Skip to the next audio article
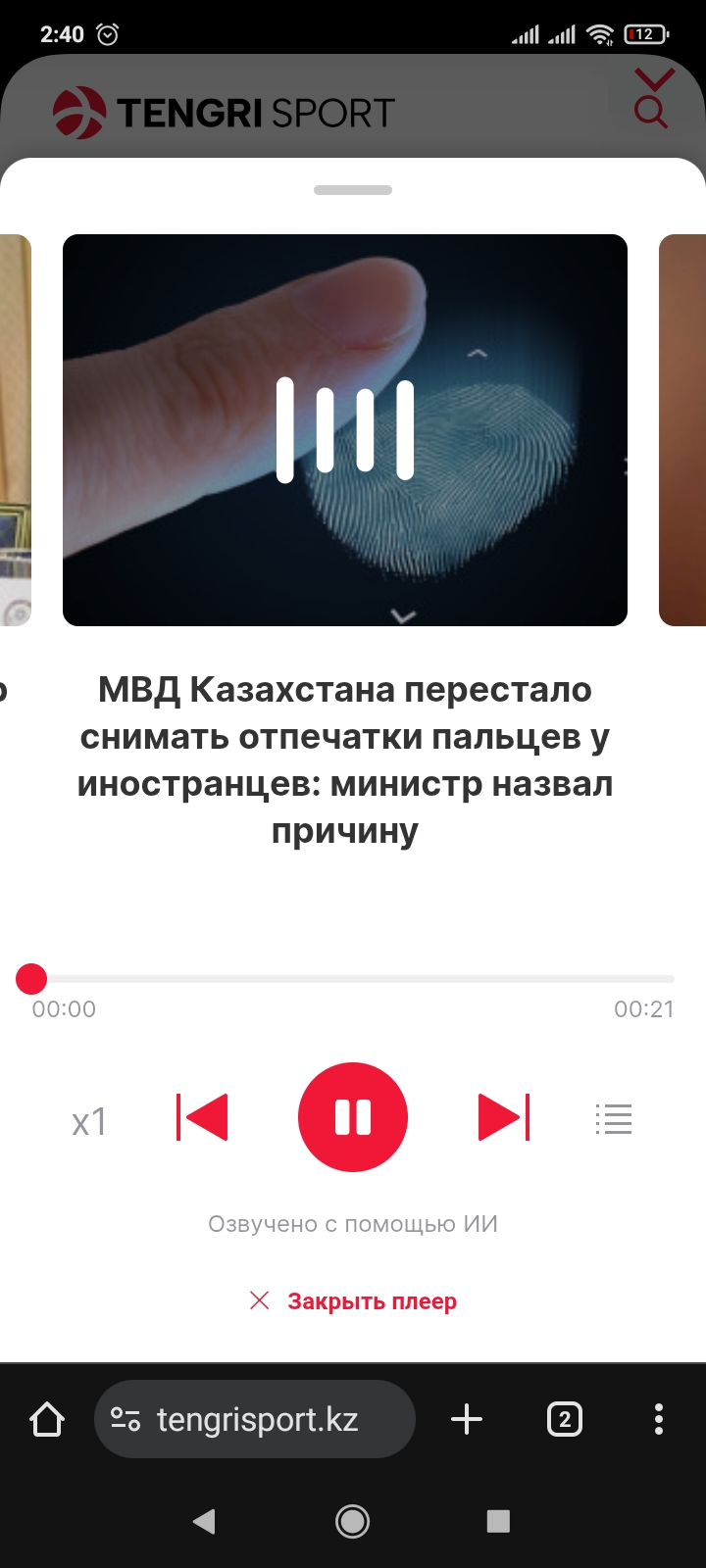 tap(503, 1117)
